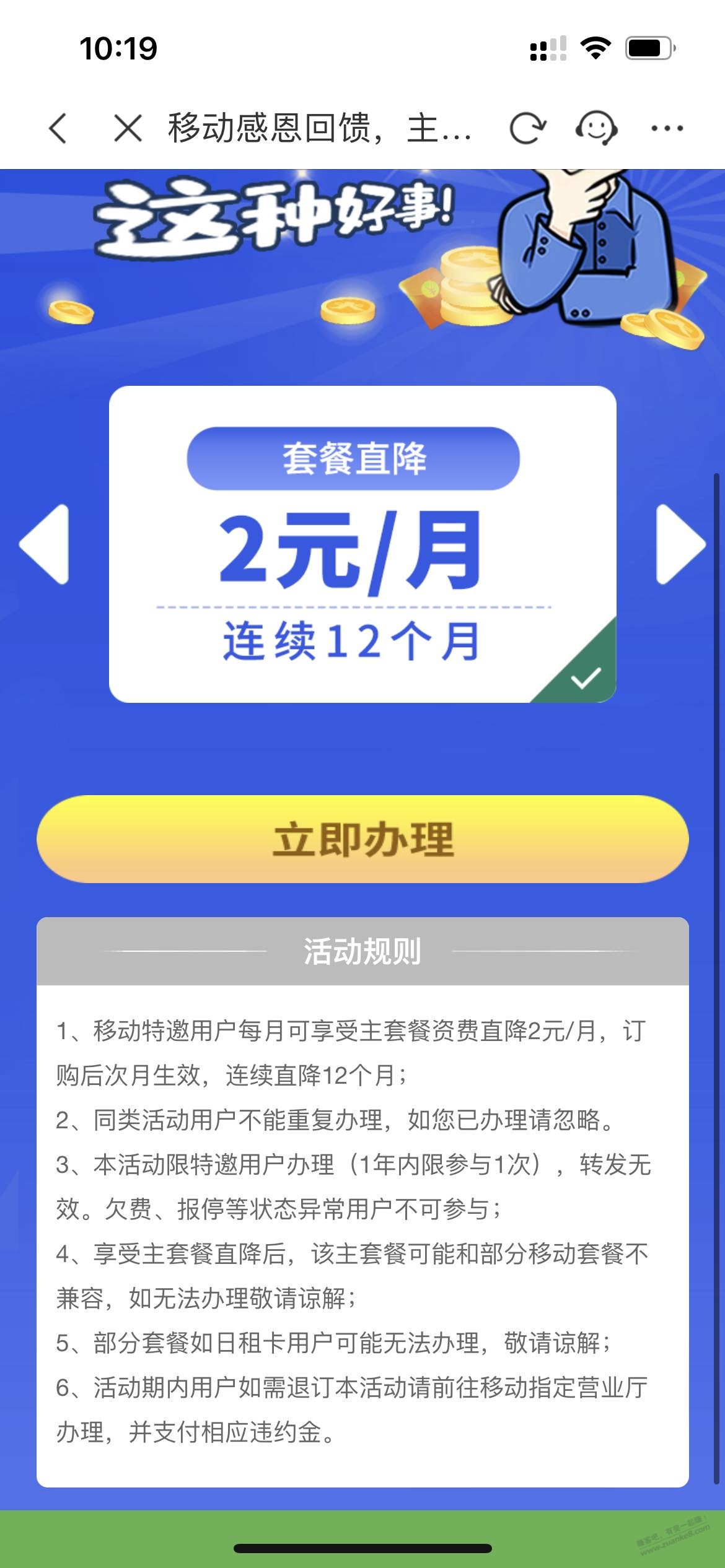The width and height of the screenshot is (725, 1568).
Task: Open the smiley-face assistant icon
Action: point(596,128)
